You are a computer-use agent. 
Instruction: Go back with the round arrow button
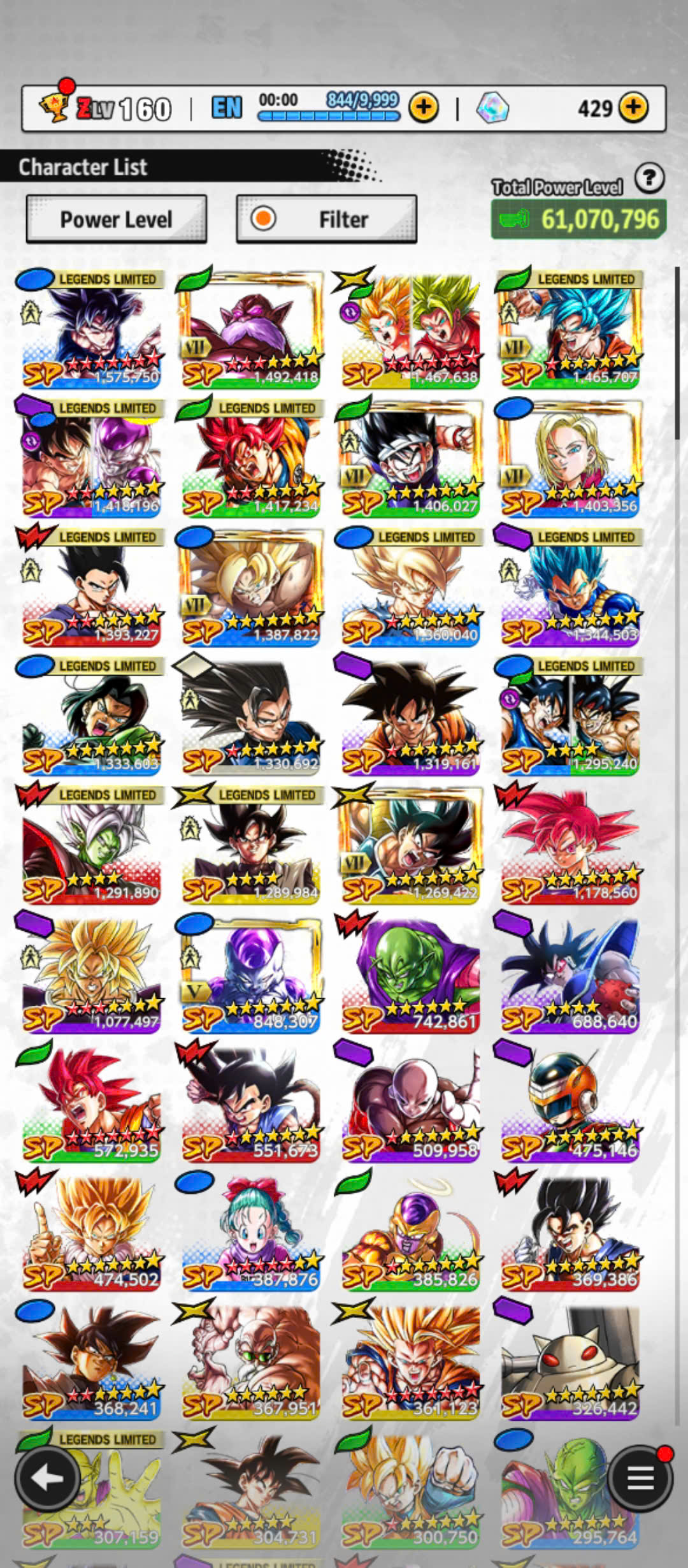48,1479
